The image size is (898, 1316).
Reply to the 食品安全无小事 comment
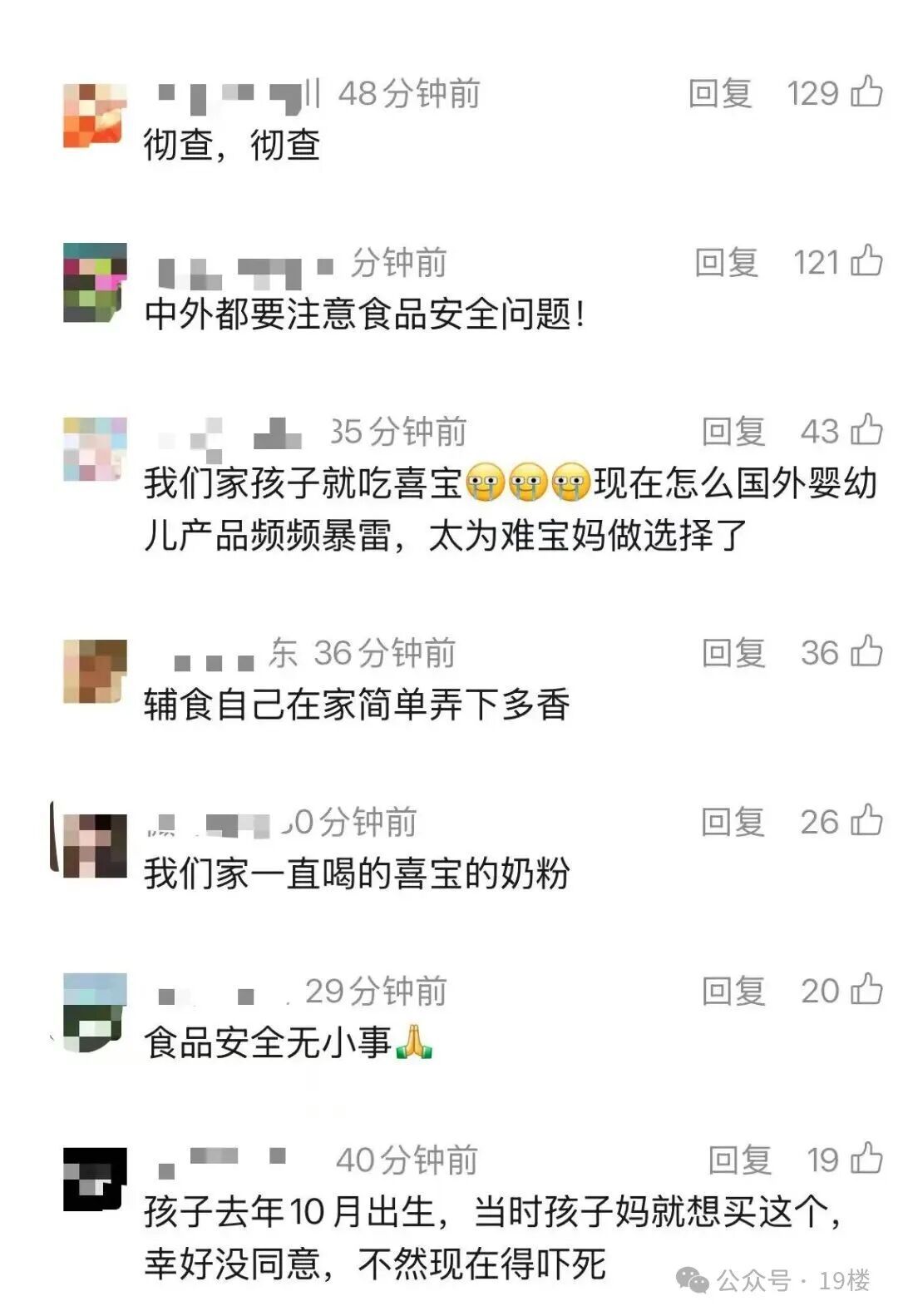(x=733, y=990)
